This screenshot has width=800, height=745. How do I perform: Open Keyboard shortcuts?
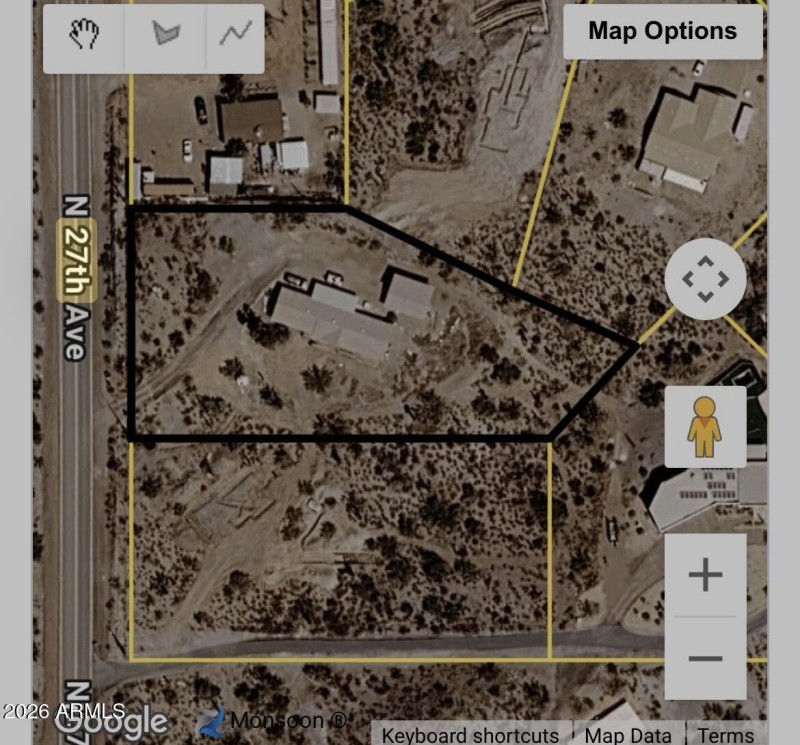470,735
